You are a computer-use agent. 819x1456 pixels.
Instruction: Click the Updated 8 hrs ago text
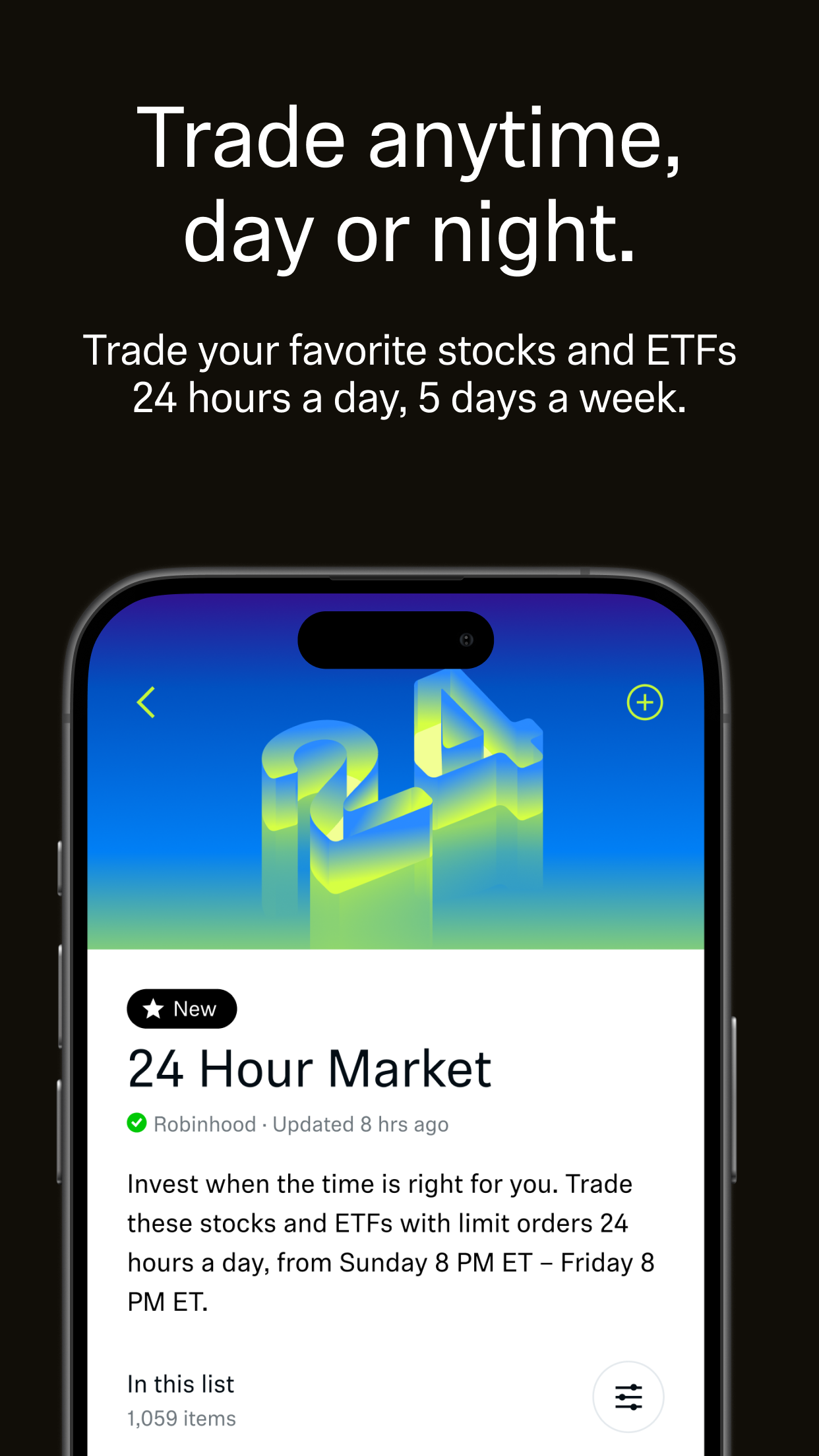(x=359, y=1124)
